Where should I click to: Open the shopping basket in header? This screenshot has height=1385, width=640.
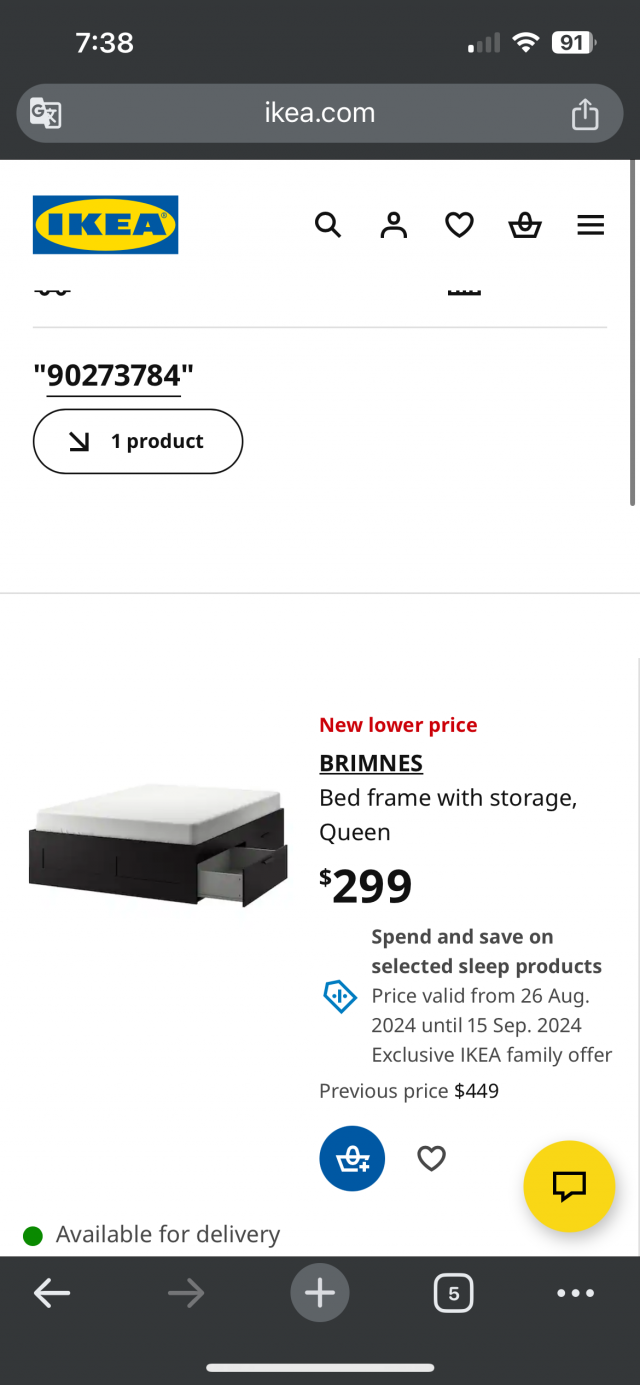[x=525, y=225]
